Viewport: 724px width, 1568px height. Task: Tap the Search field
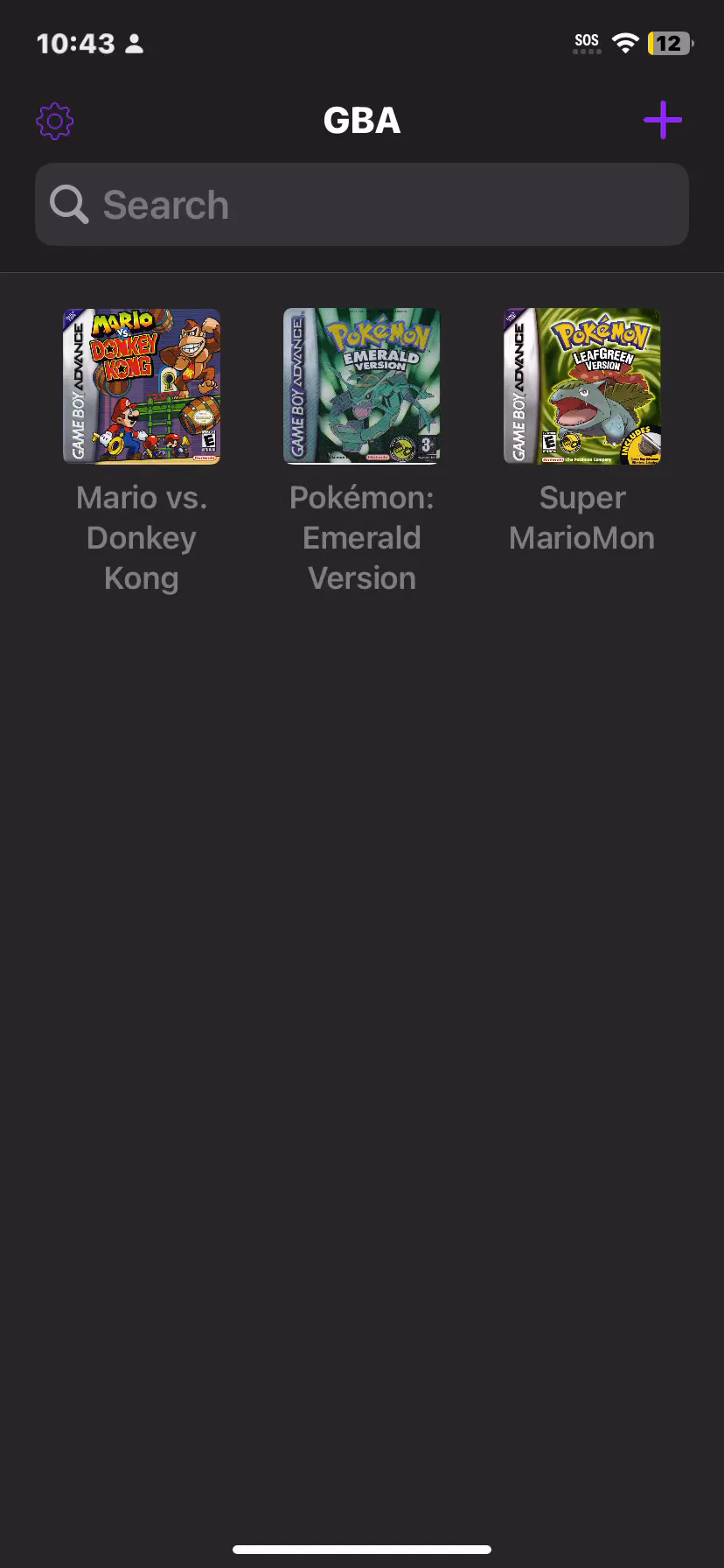pyautogui.click(x=362, y=205)
